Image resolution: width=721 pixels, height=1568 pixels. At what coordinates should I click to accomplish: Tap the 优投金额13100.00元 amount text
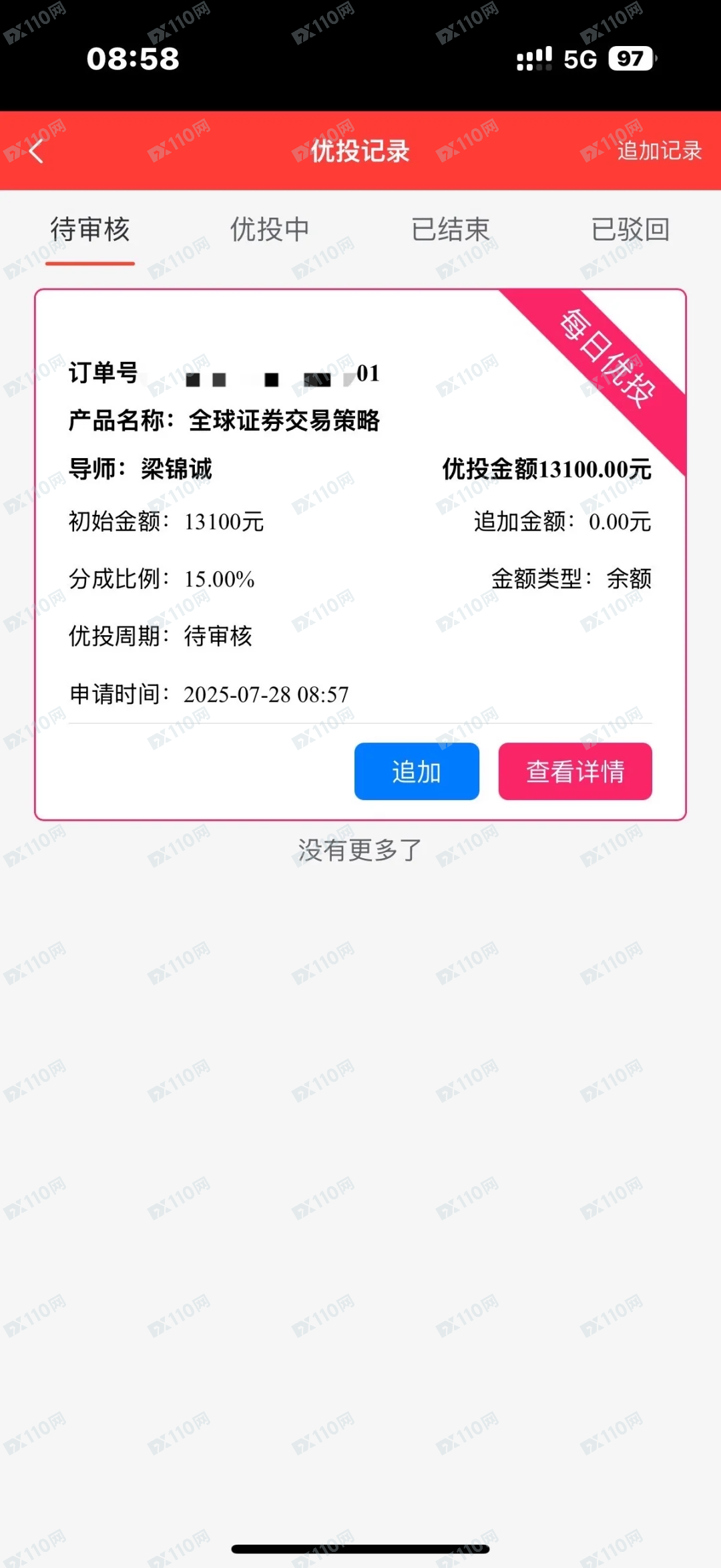point(547,469)
